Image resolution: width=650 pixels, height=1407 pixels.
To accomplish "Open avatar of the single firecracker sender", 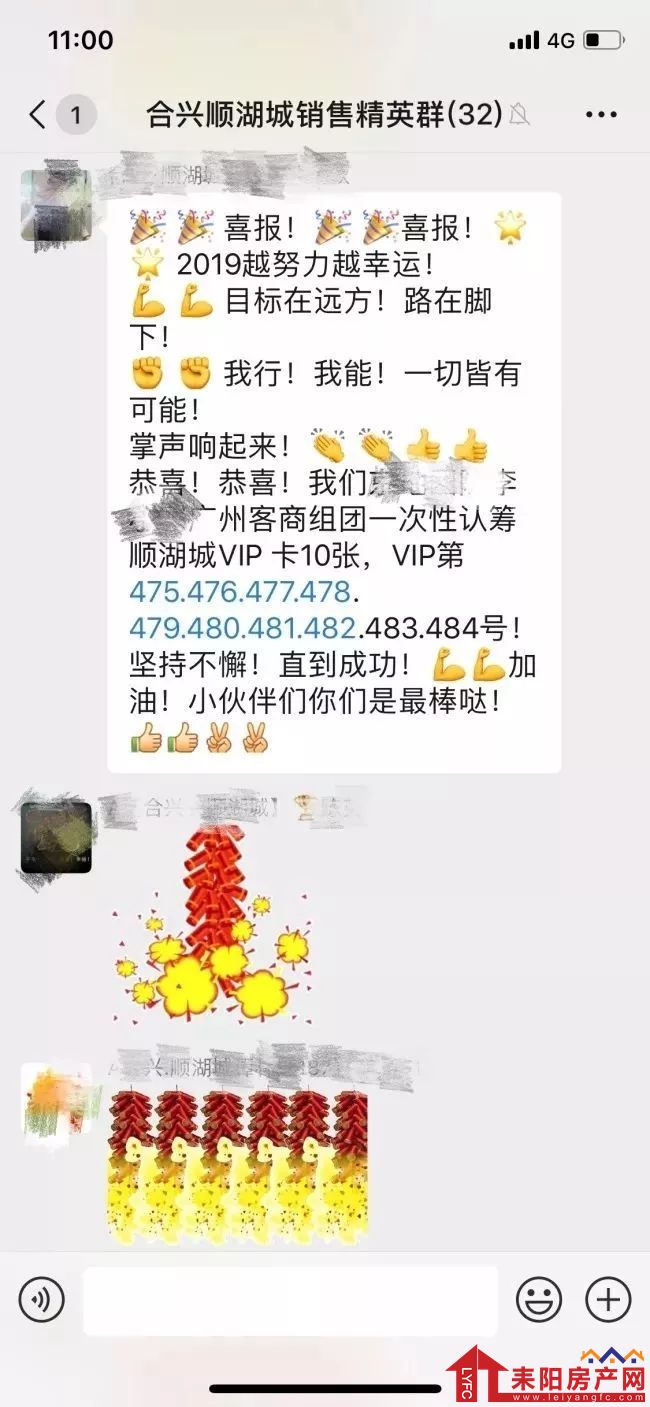I will 56,837.
